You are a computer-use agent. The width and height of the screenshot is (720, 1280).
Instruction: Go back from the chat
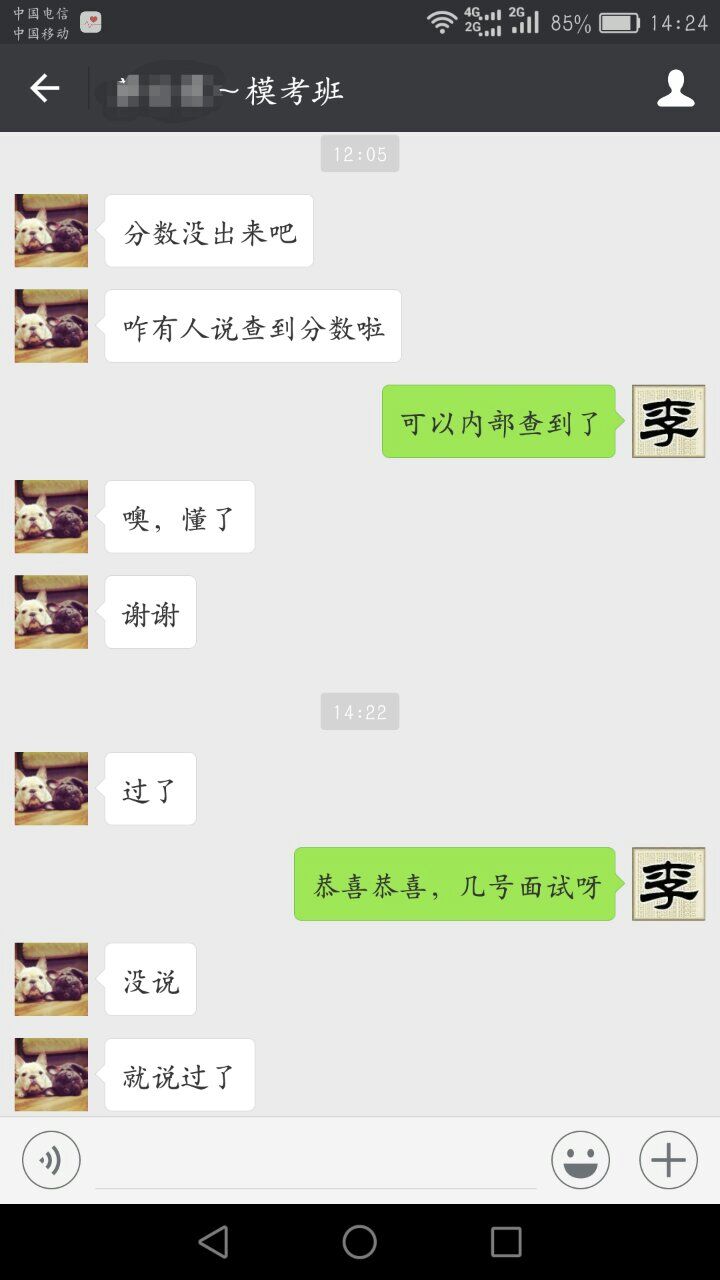[x=44, y=89]
